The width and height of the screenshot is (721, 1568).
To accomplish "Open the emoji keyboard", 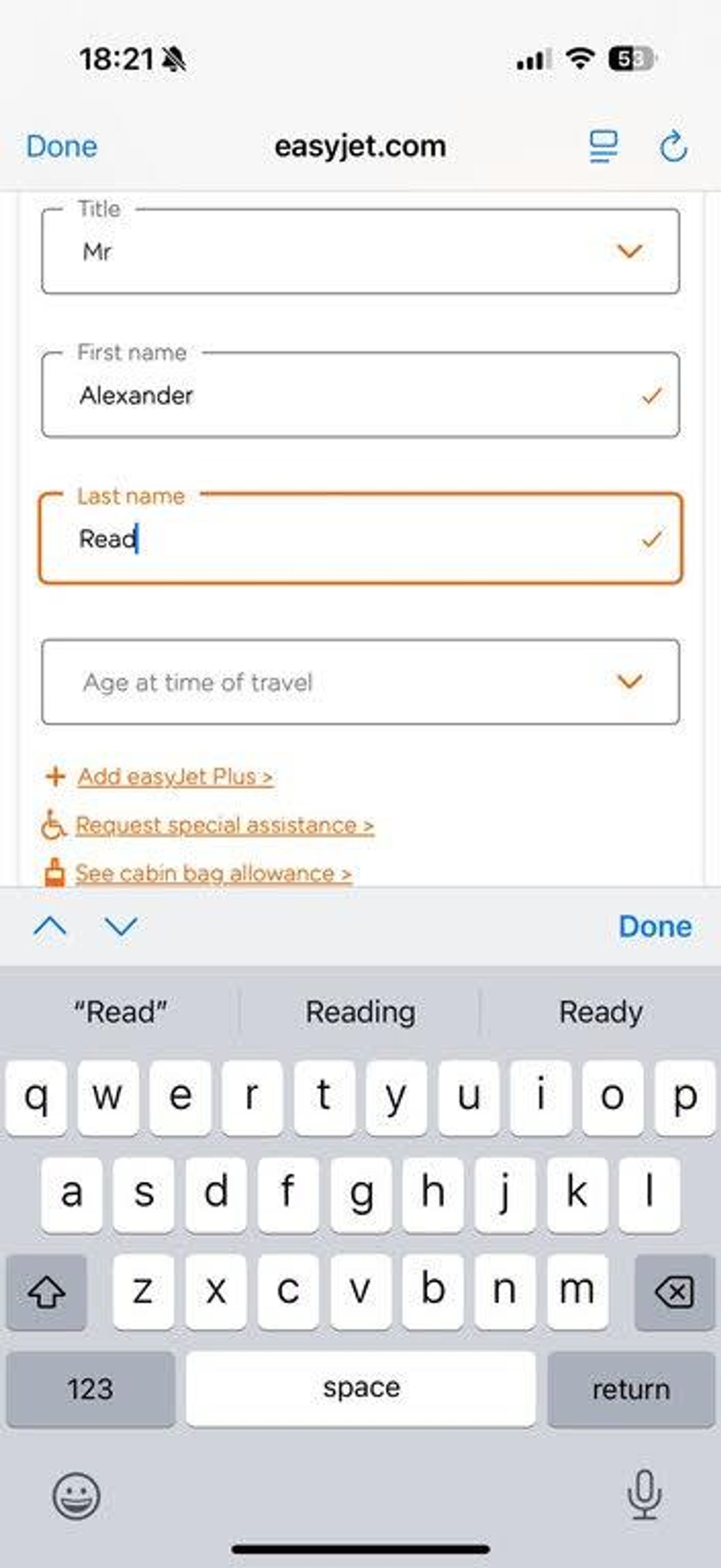I will coord(76,1495).
